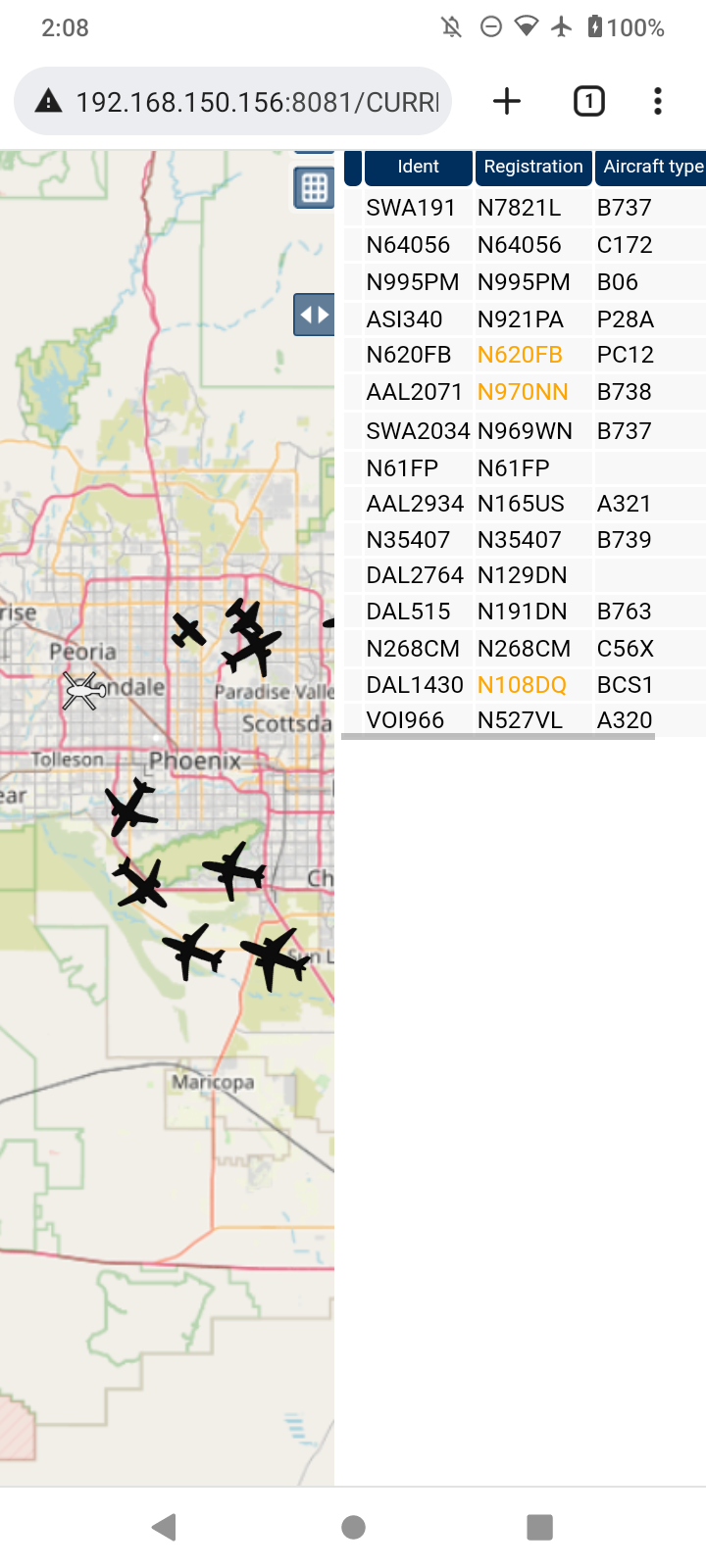
Task: Select the DAL515 aircraft row
Action: click(524, 612)
